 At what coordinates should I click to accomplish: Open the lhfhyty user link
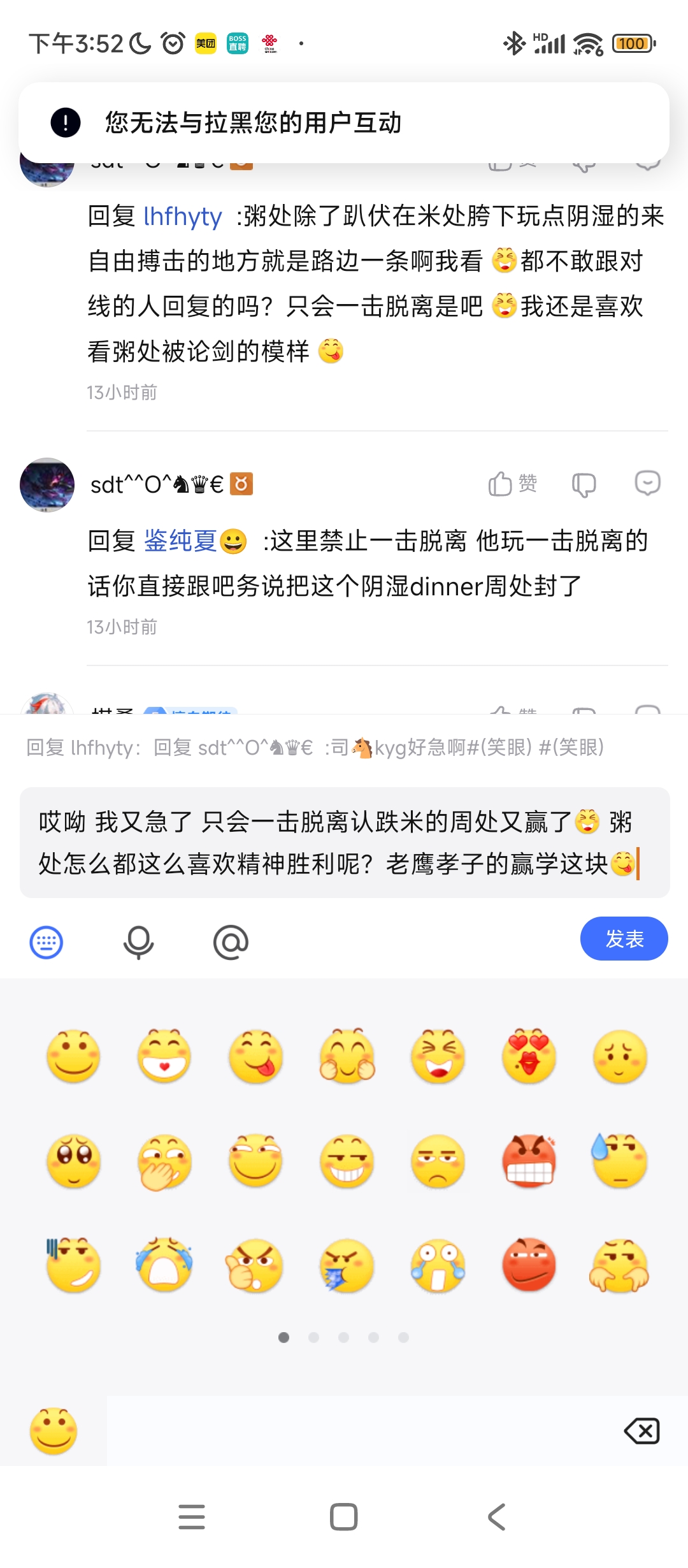click(x=183, y=217)
